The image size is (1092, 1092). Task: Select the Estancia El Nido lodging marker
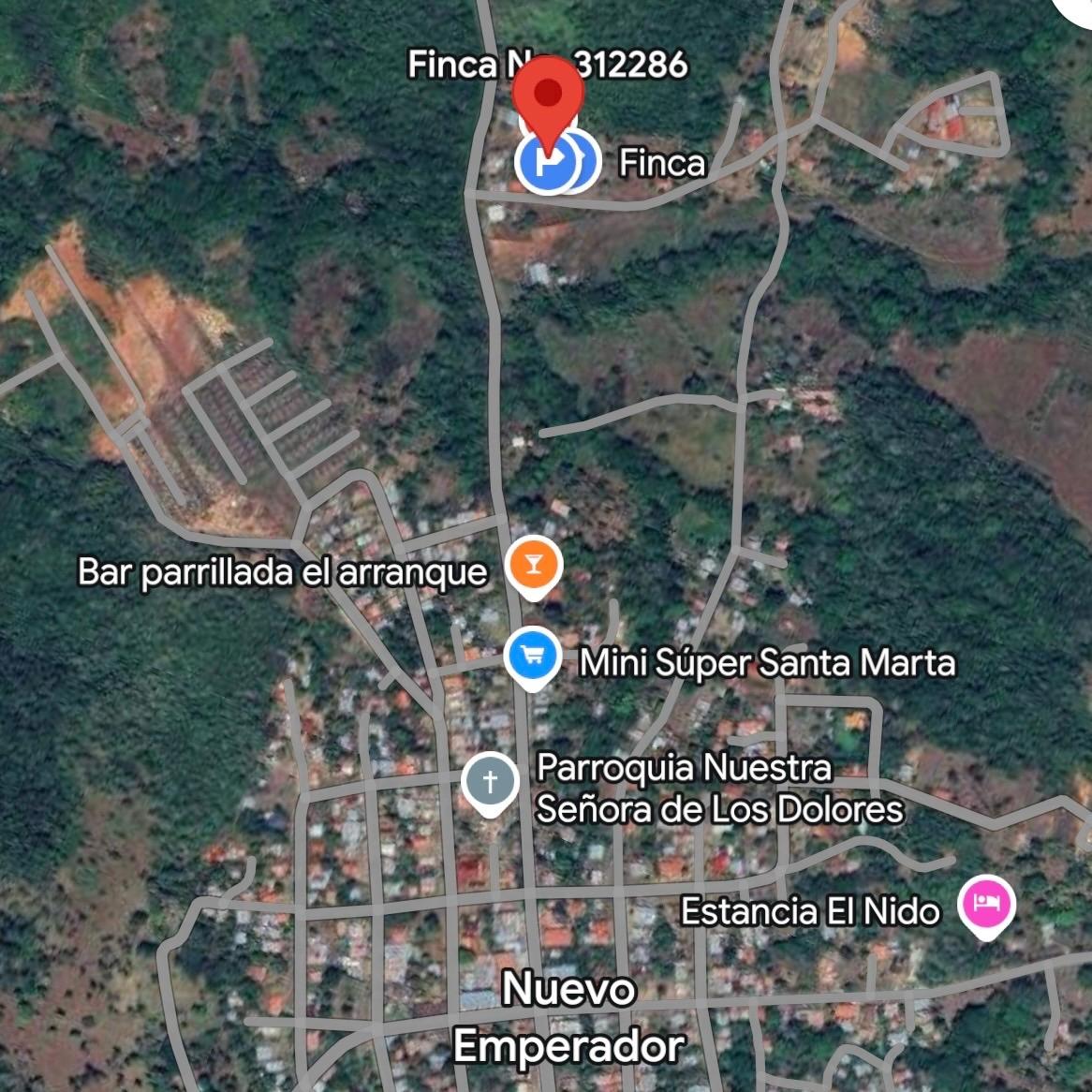986,905
